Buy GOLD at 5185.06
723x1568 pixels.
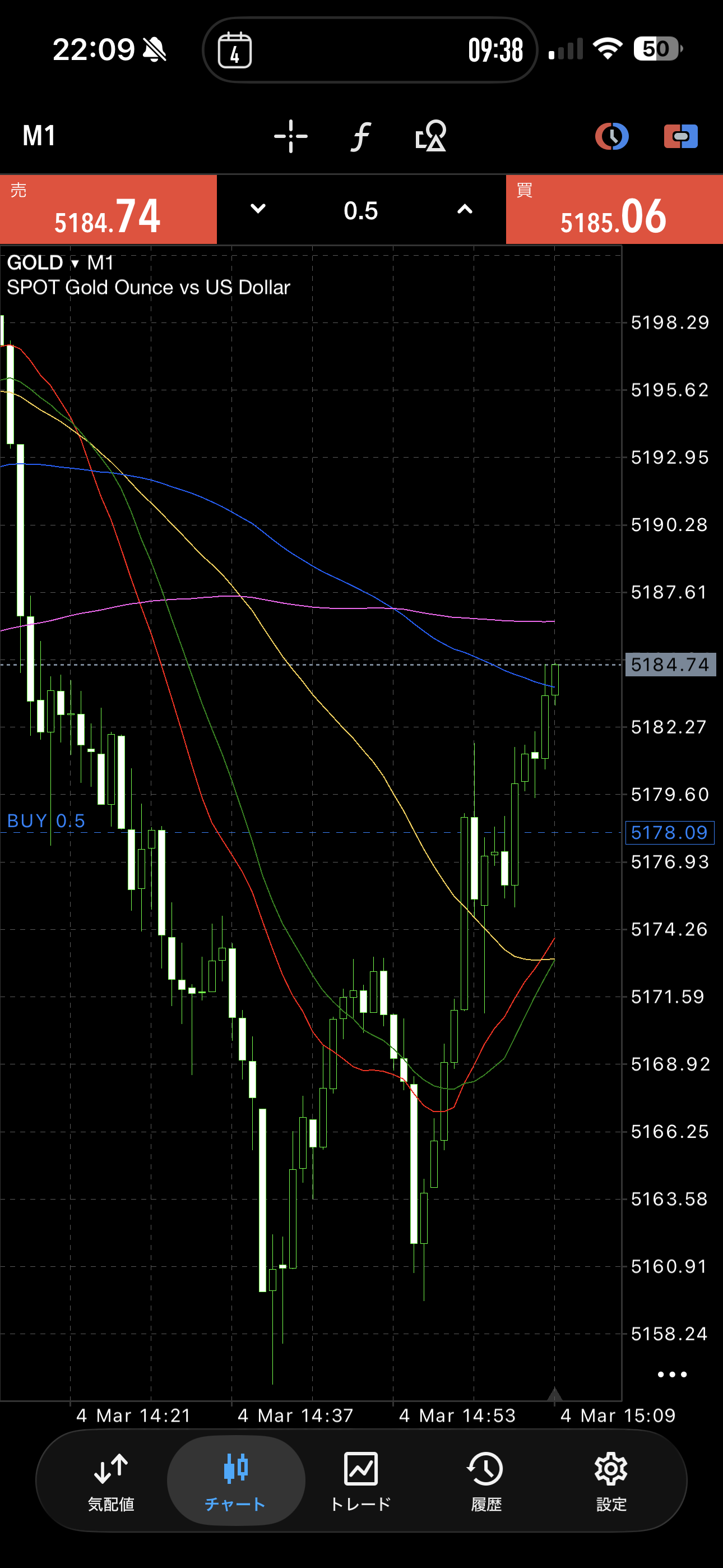pos(614,210)
